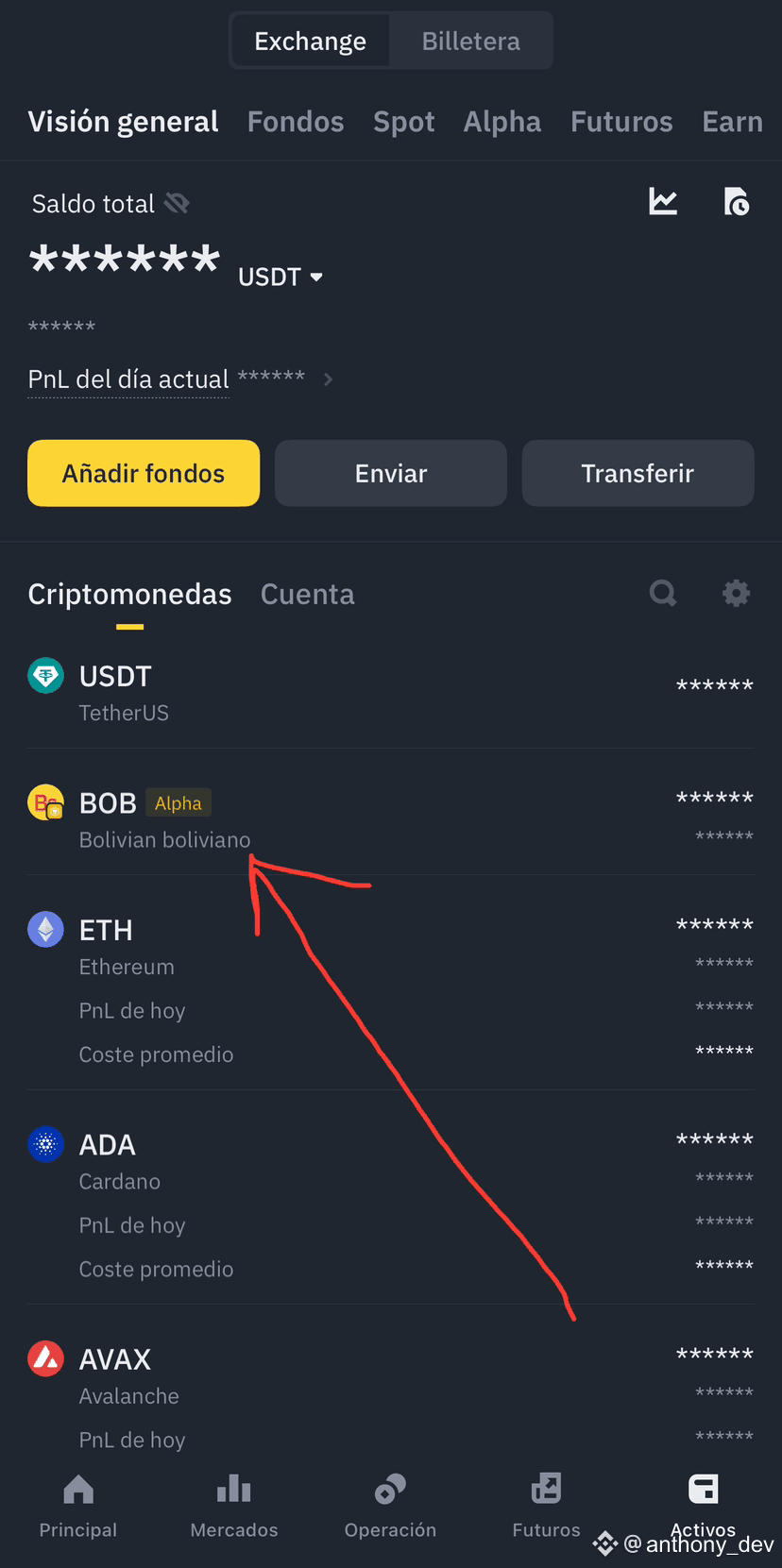The width and height of the screenshot is (782, 1568).
Task: Toggle balance visibility with the eye icon
Action: tap(177, 202)
